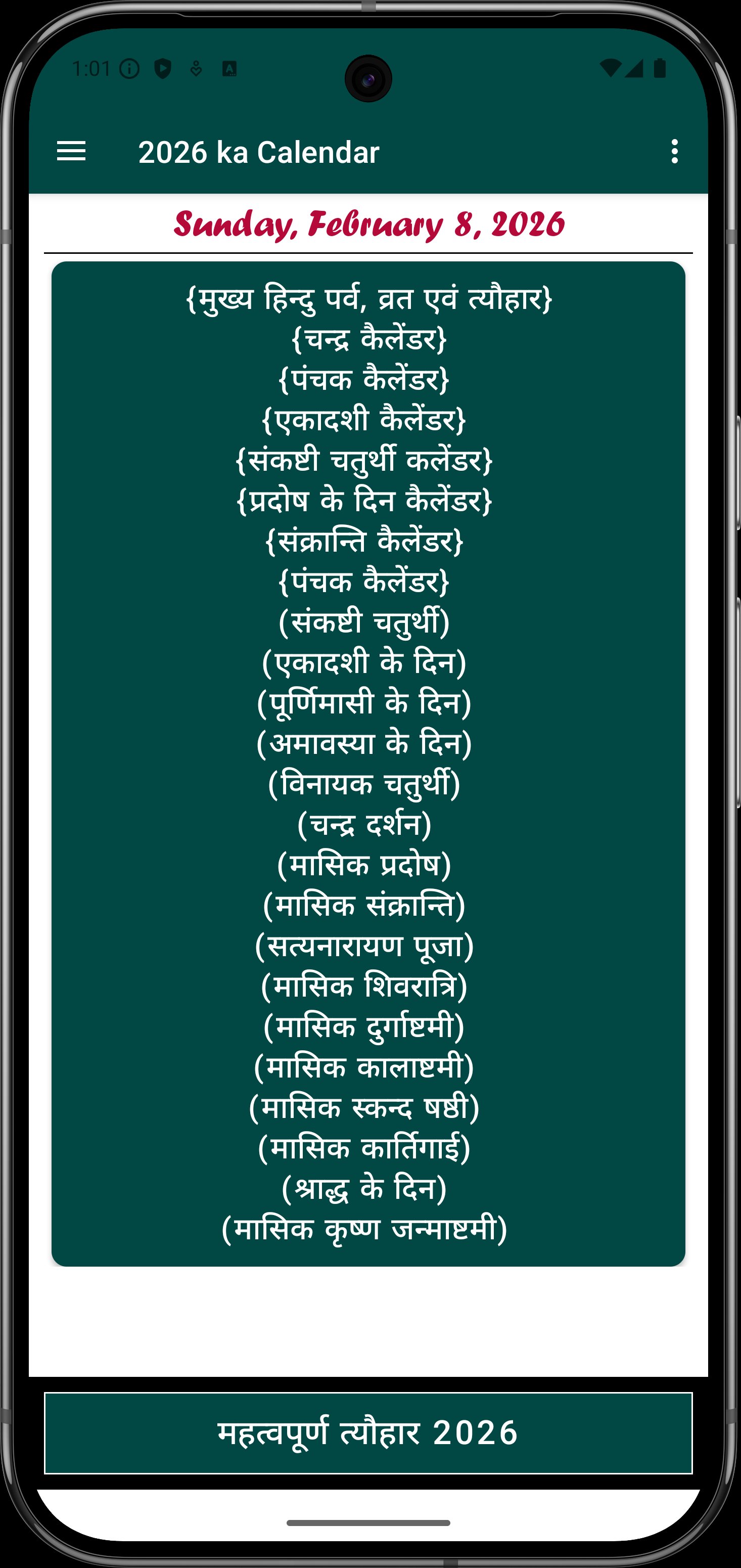Screen dimensions: 741x1568
Task: Open the hamburger drawer menu
Action: tap(71, 152)
